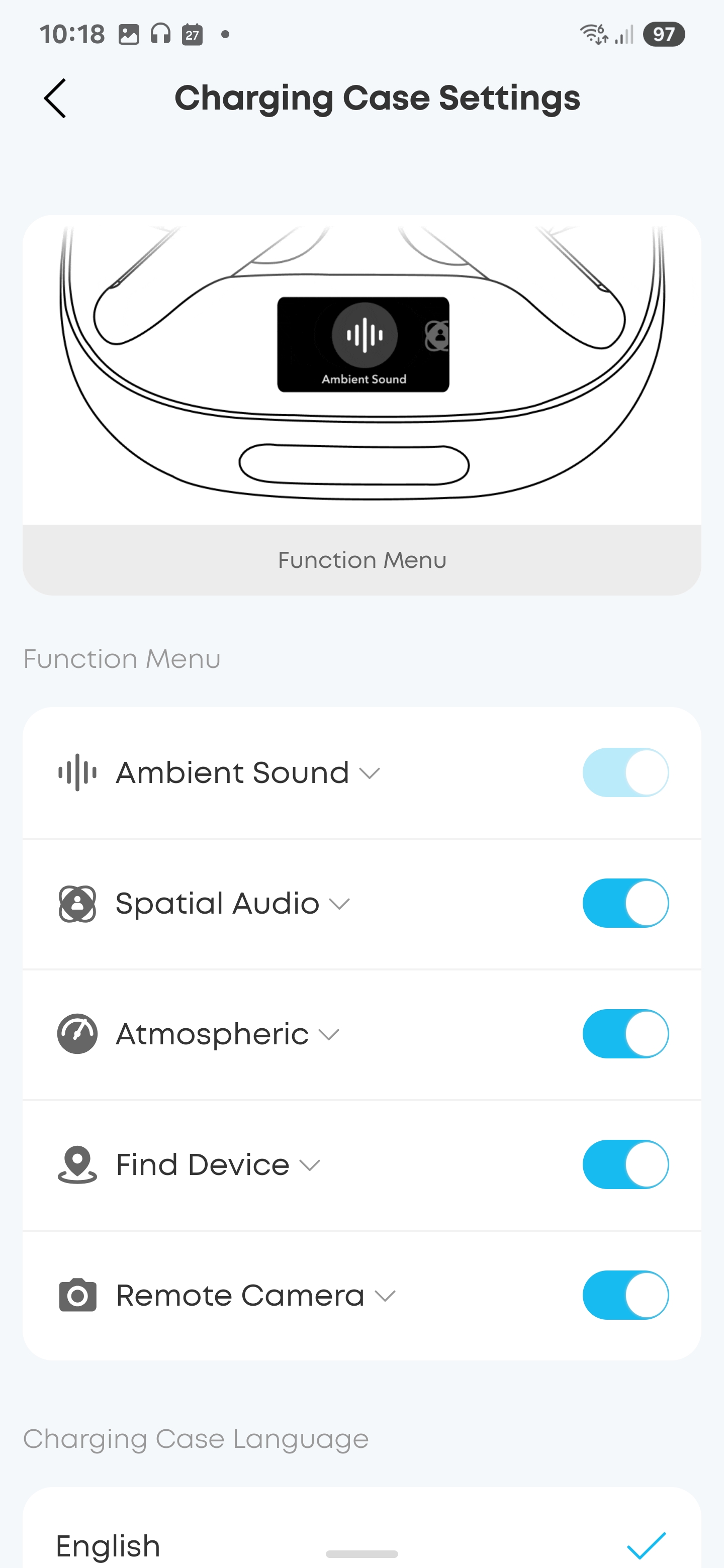Image resolution: width=724 pixels, height=1568 pixels.
Task: Expand the Ambient Sound chevron
Action: click(370, 773)
